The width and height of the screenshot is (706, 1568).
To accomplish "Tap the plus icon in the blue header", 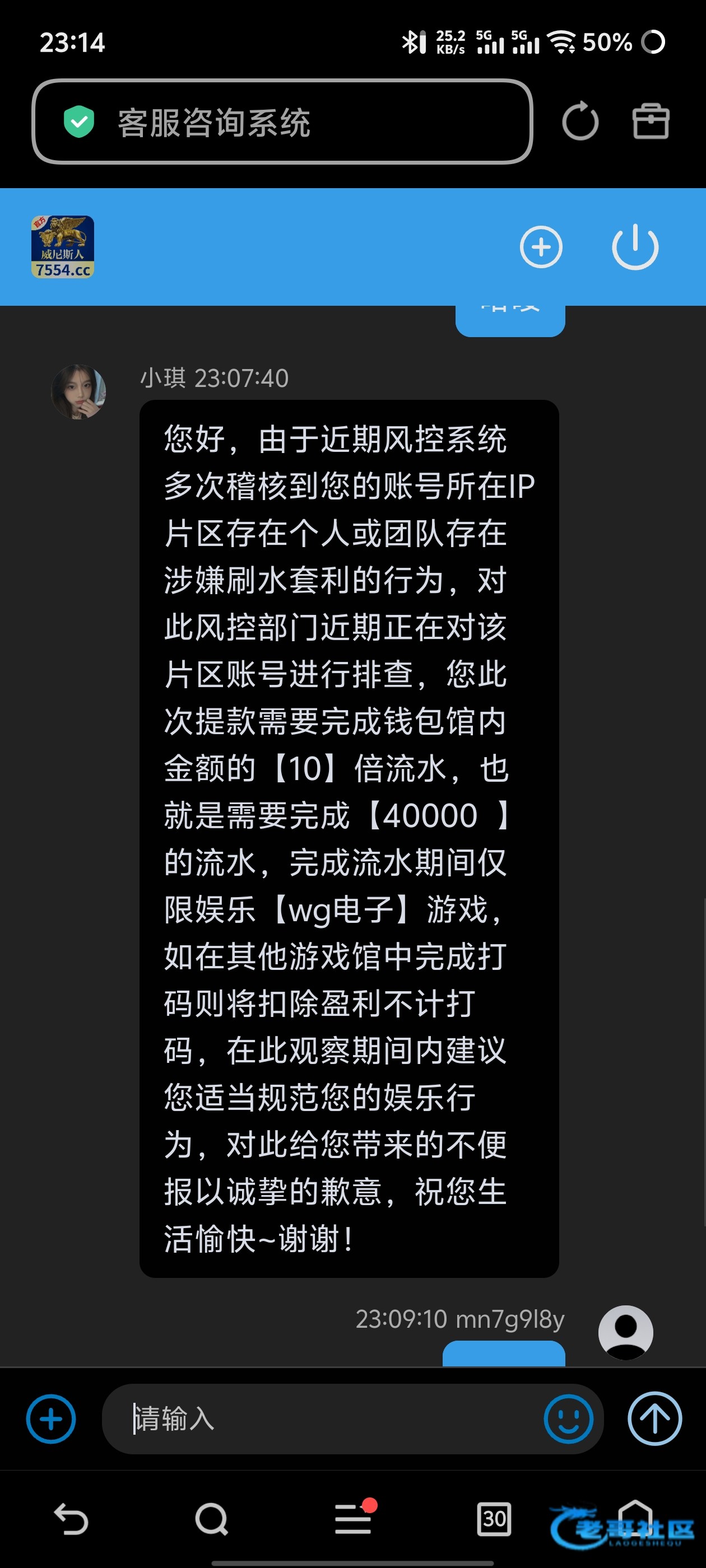I will (541, 247).
